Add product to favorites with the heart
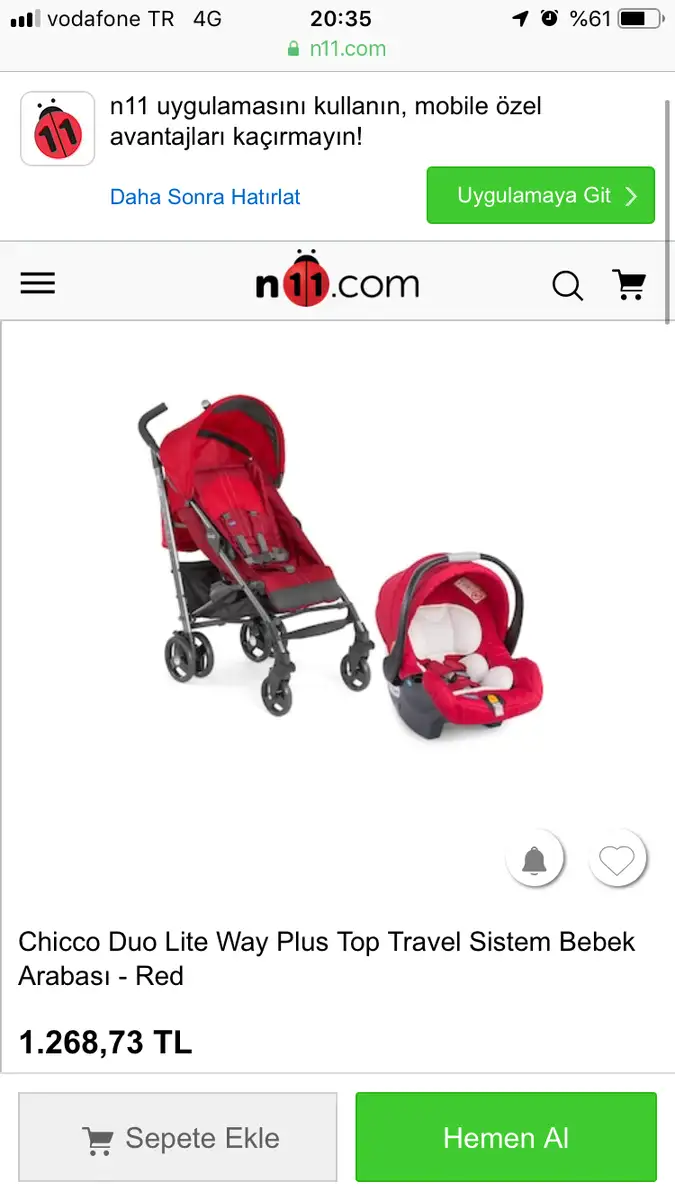This screenshot has height=1200, width=675. click(617, 859)
